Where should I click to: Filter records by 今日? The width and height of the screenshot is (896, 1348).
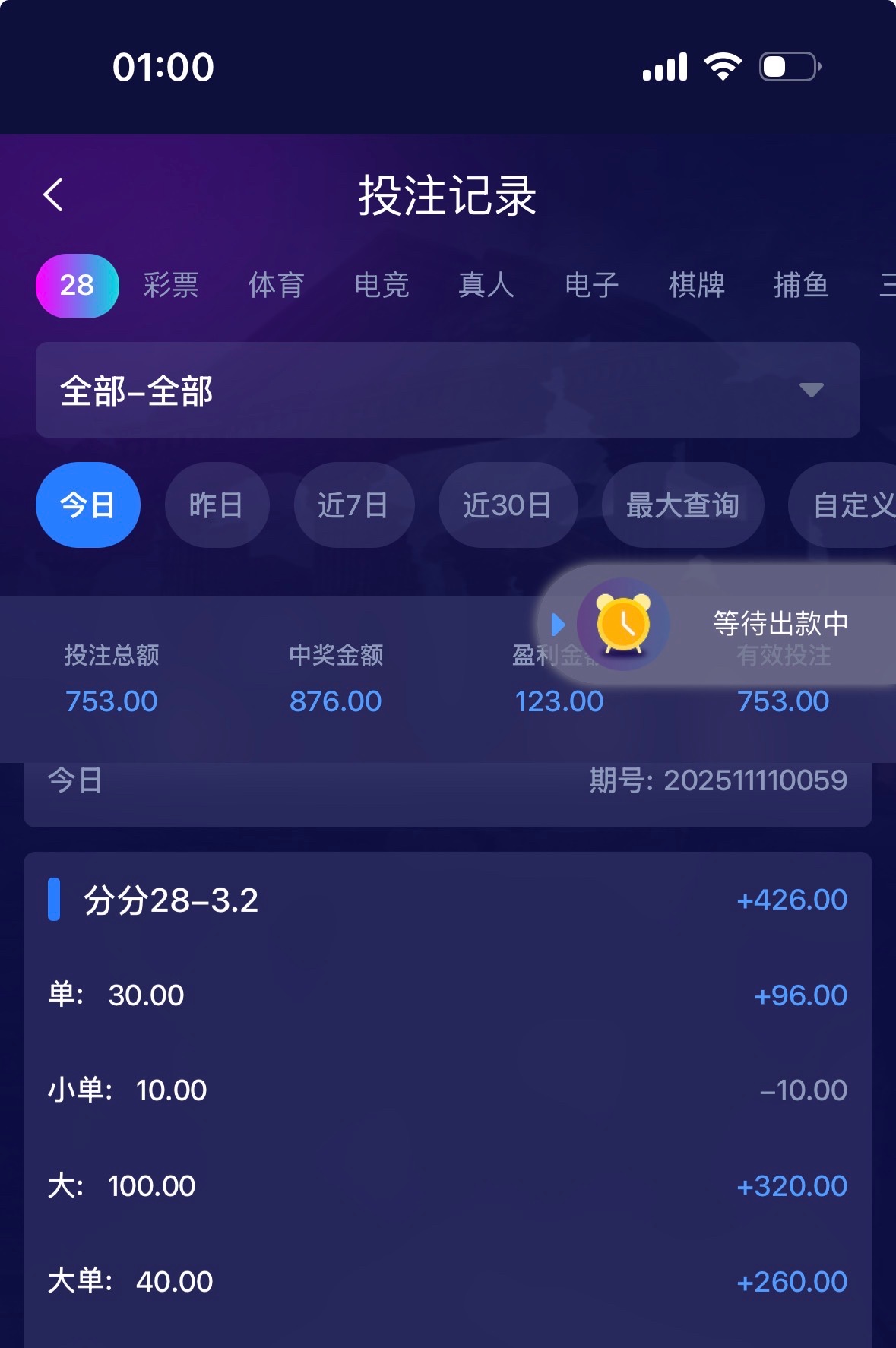coord(88,505)
